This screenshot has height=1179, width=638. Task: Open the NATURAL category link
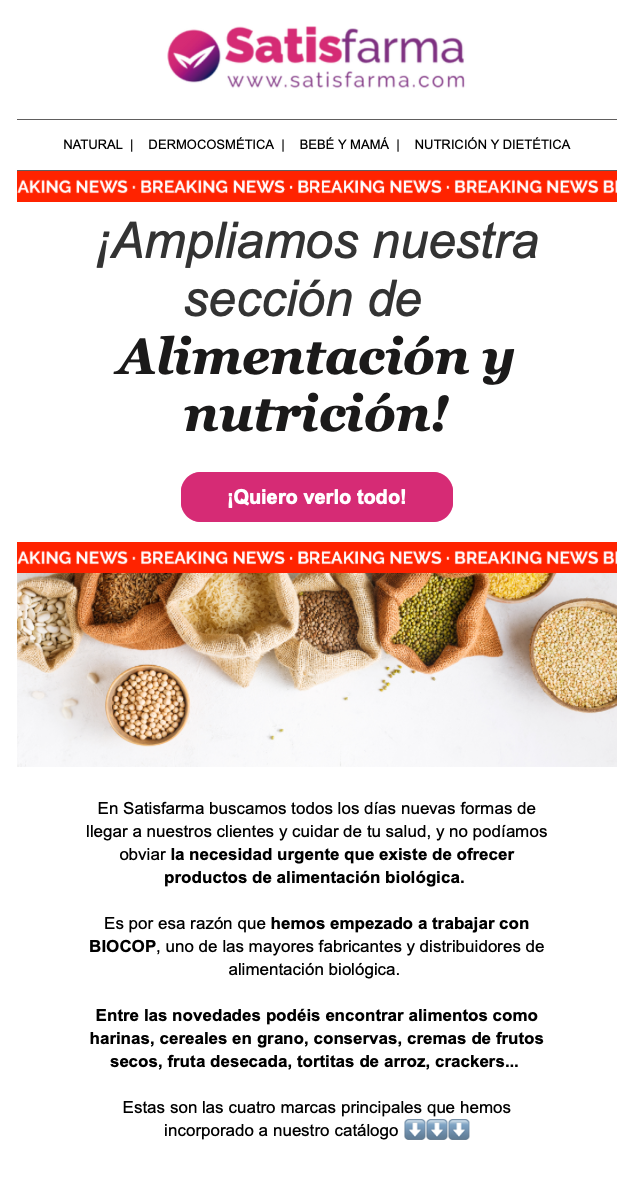click(93, 145)
